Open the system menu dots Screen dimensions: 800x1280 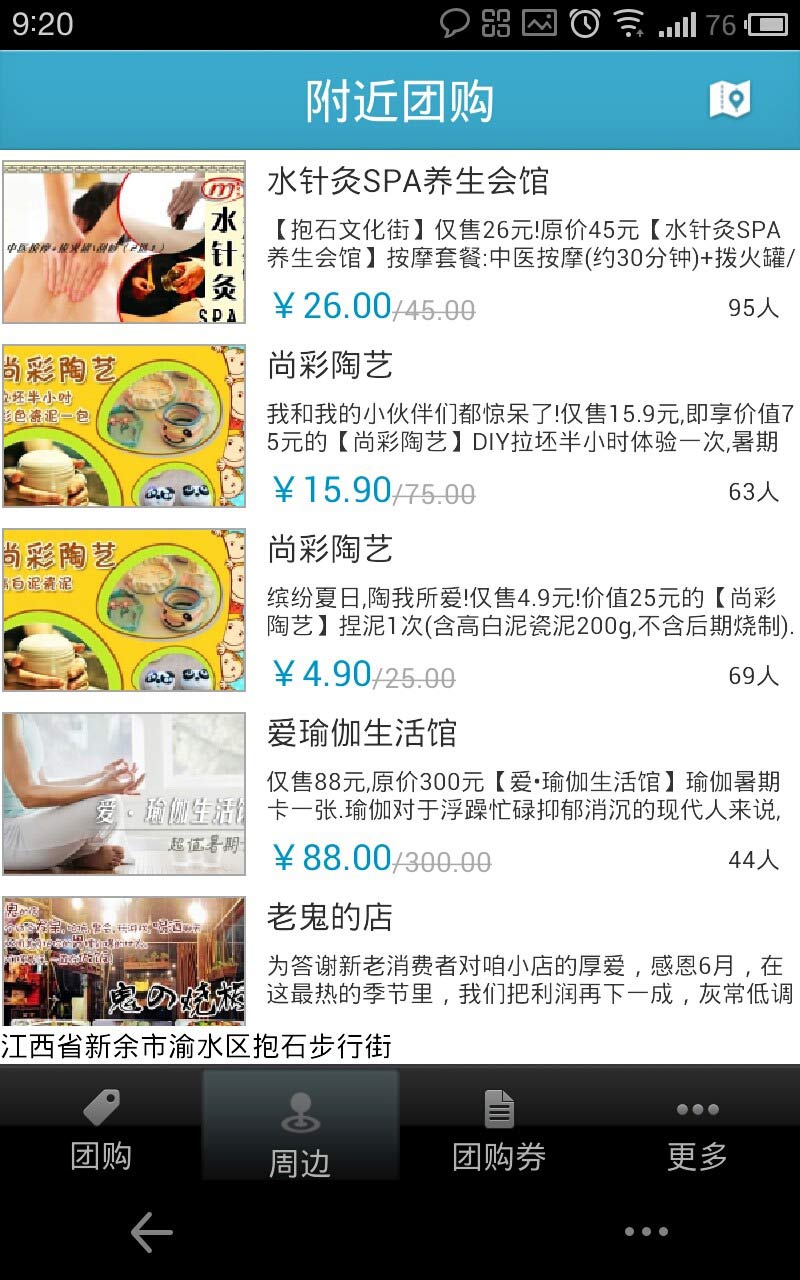coord(646,1232)
